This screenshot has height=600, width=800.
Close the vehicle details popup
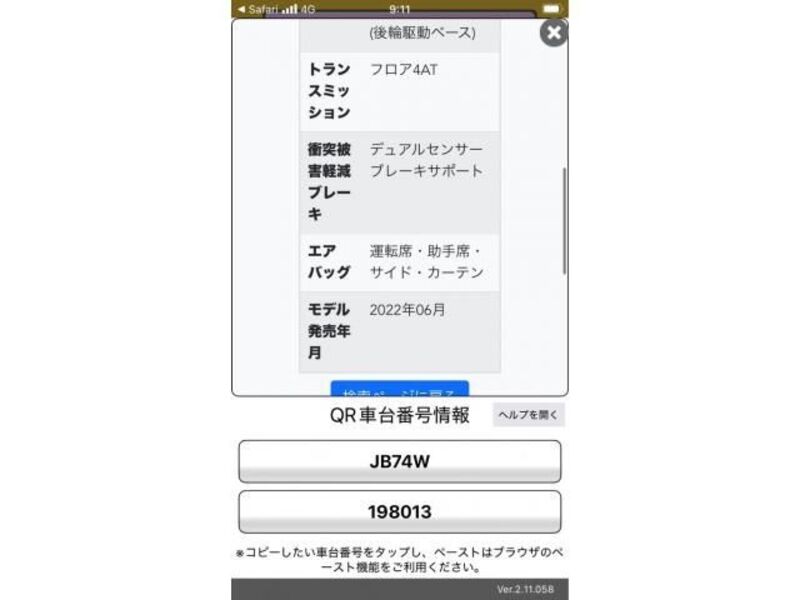click(x=553, y=33)
